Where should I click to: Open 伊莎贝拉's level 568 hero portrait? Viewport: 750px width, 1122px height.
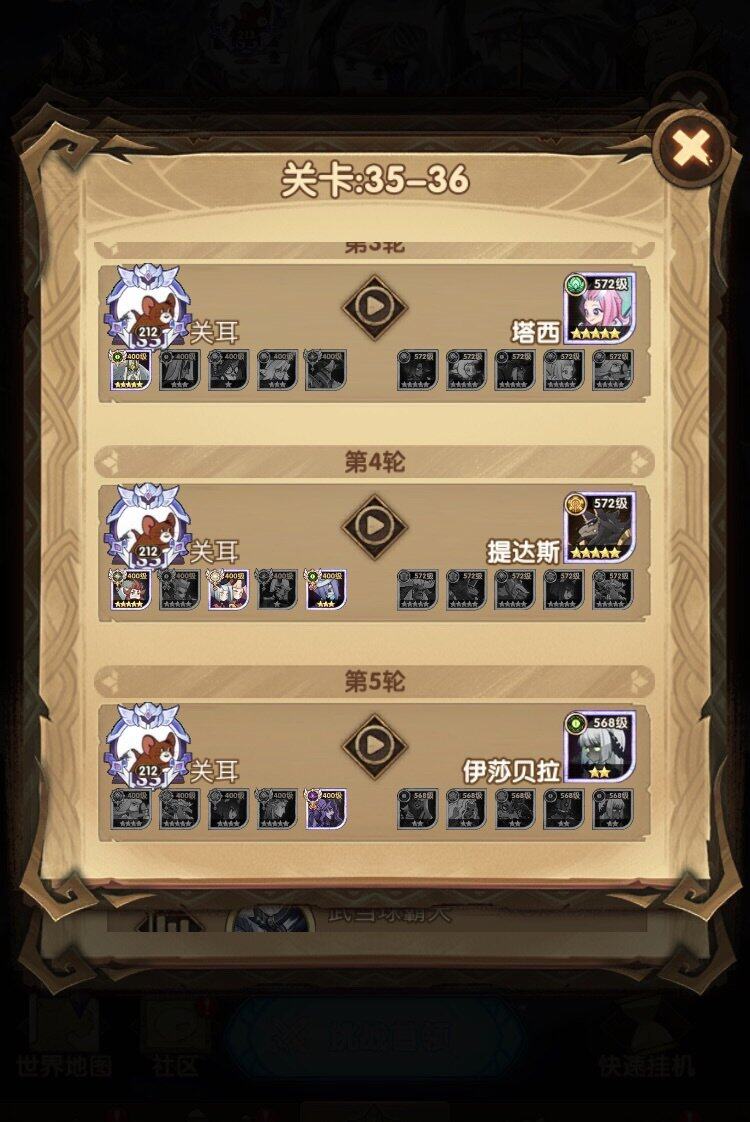pos(599,746)
